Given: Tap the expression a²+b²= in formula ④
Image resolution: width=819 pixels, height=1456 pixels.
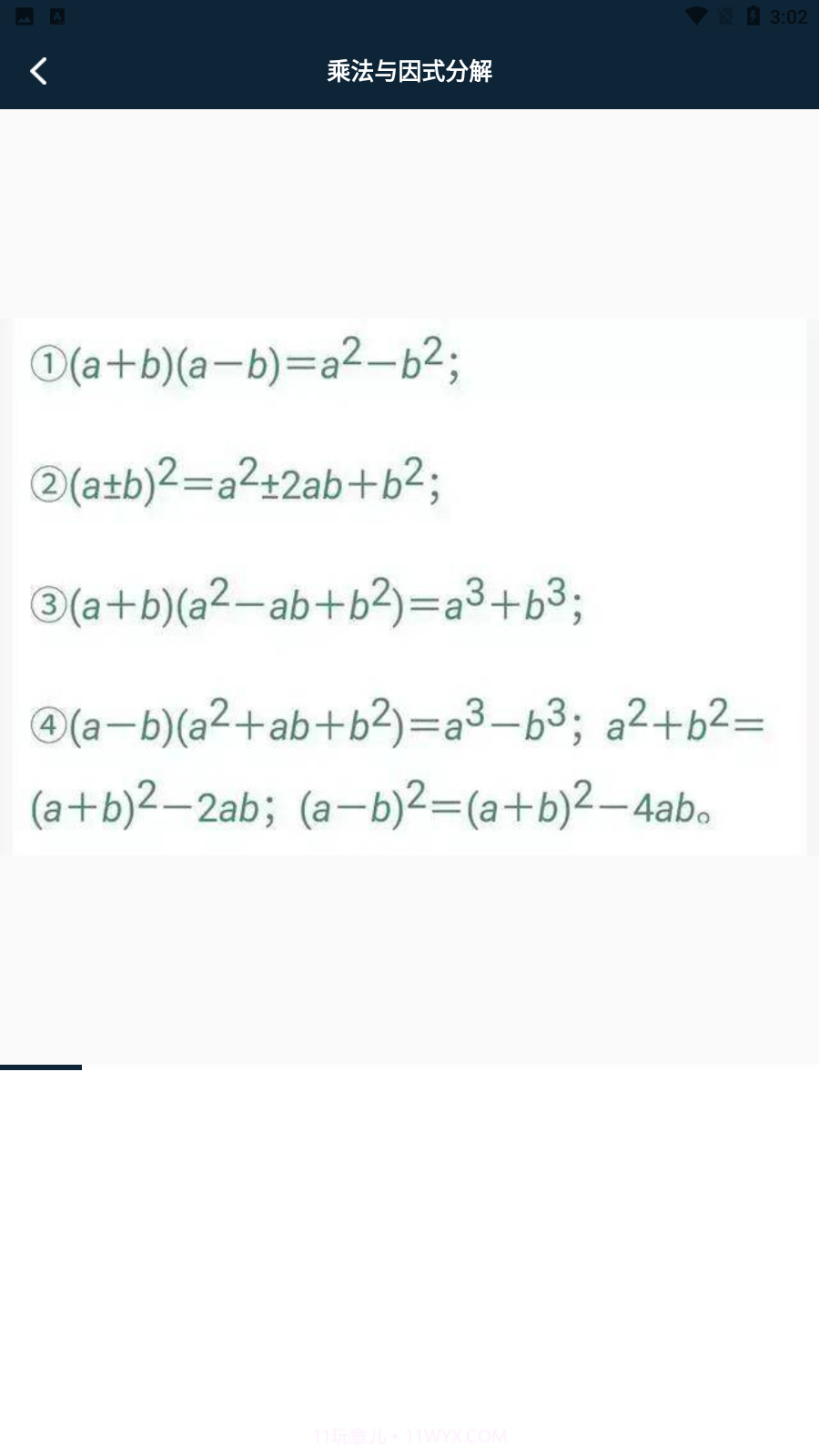Looking at the screenshot, I should [682, 723].
